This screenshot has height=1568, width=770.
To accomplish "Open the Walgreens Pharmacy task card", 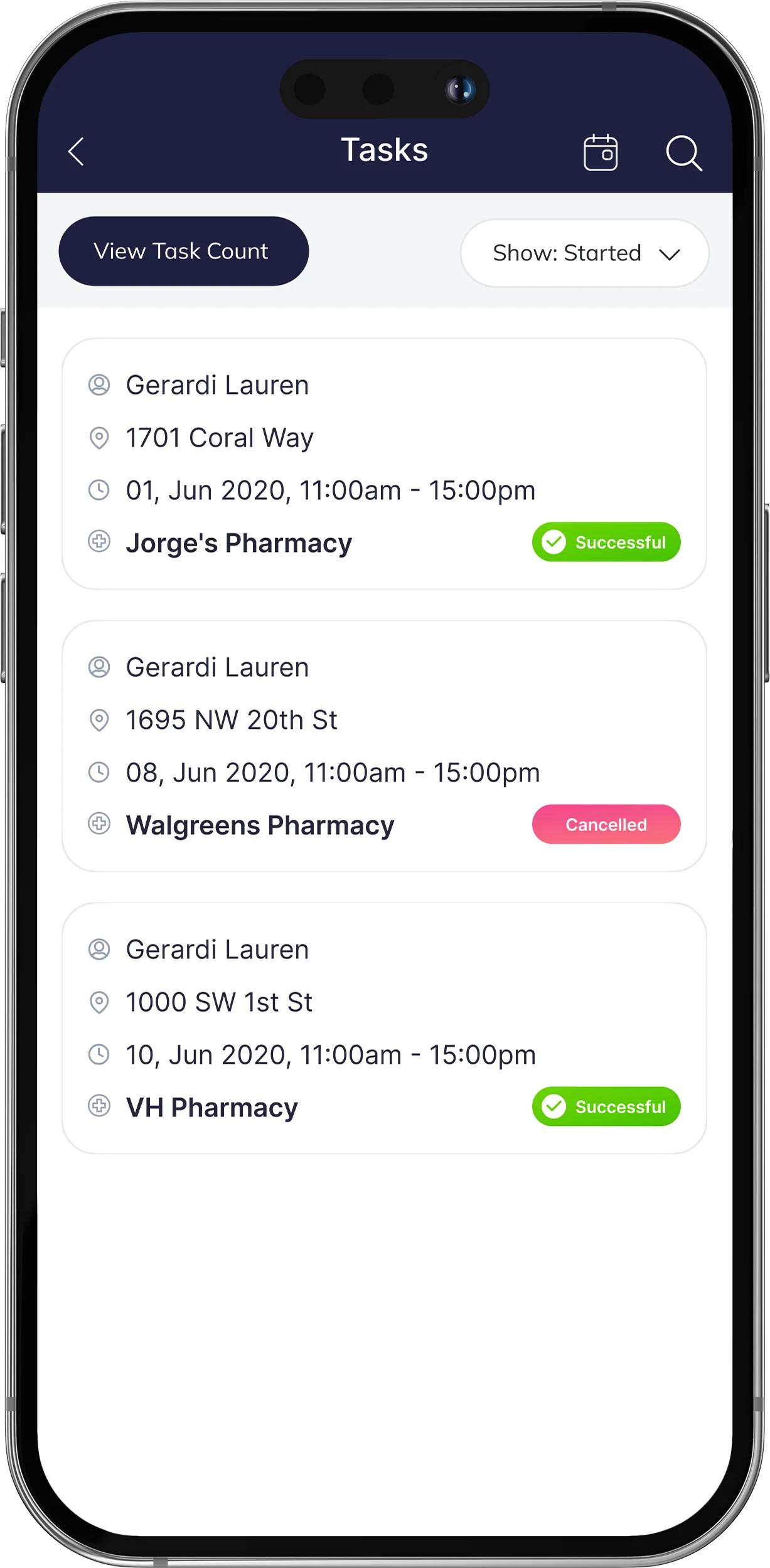I will (x=384, y=746).
